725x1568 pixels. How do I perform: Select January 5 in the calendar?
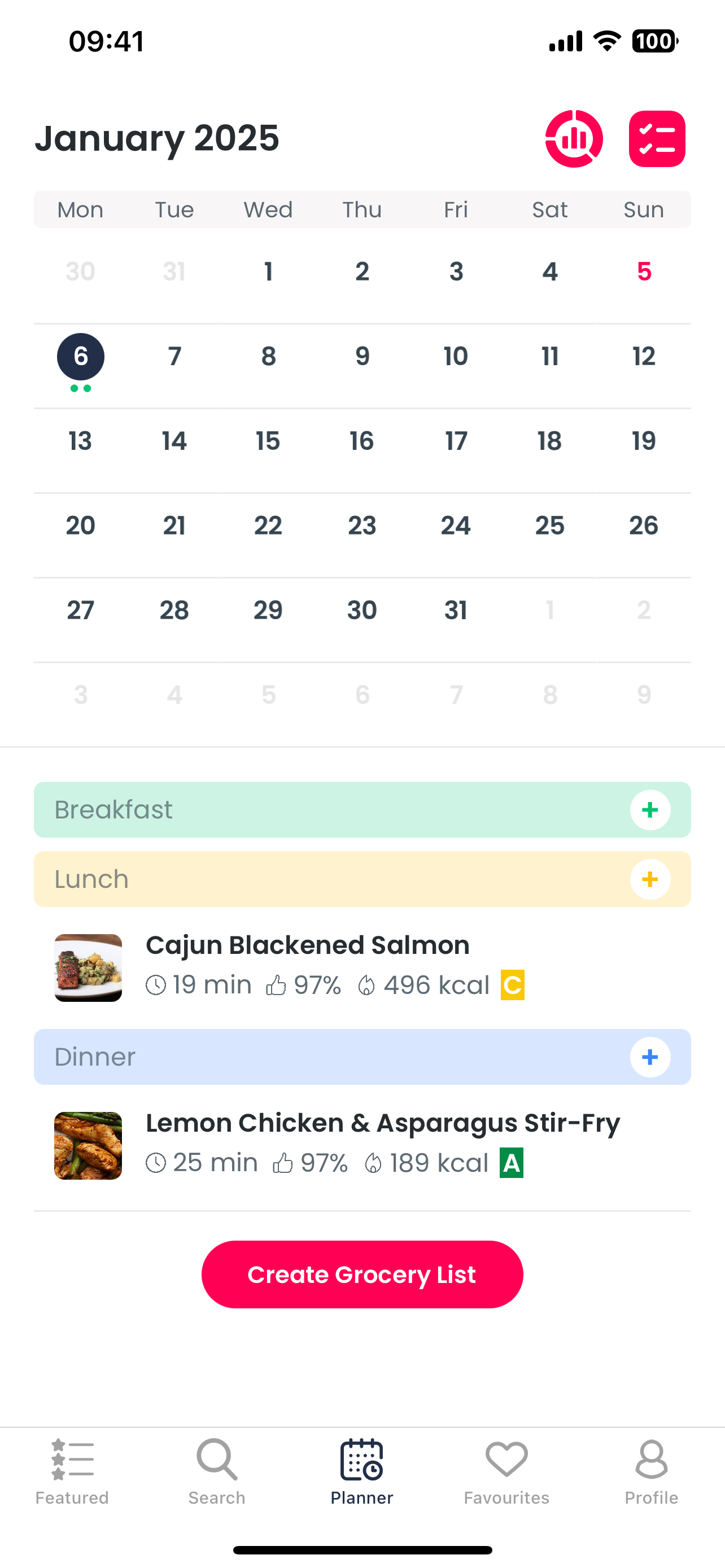(644, 271)
